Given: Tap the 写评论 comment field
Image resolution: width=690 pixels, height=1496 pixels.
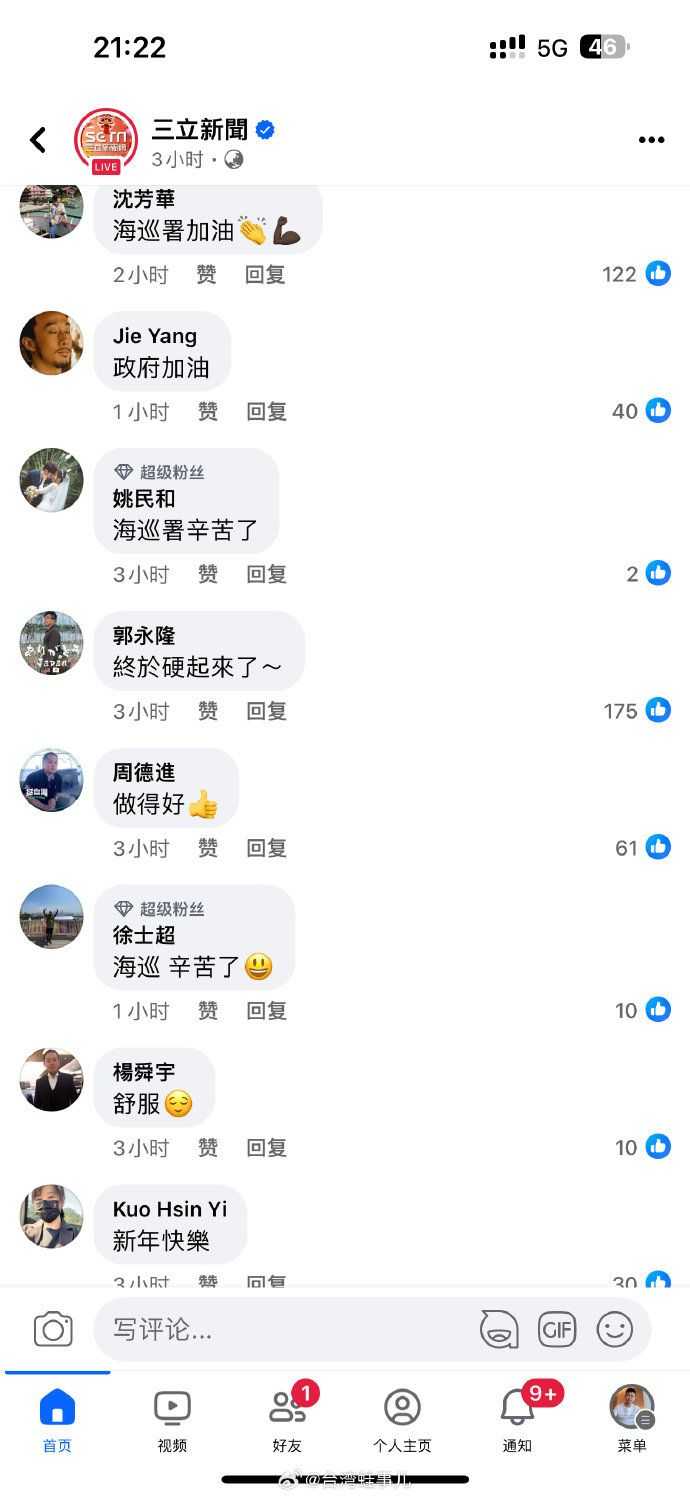Looking at the screenshot, I should [280, 1329].
